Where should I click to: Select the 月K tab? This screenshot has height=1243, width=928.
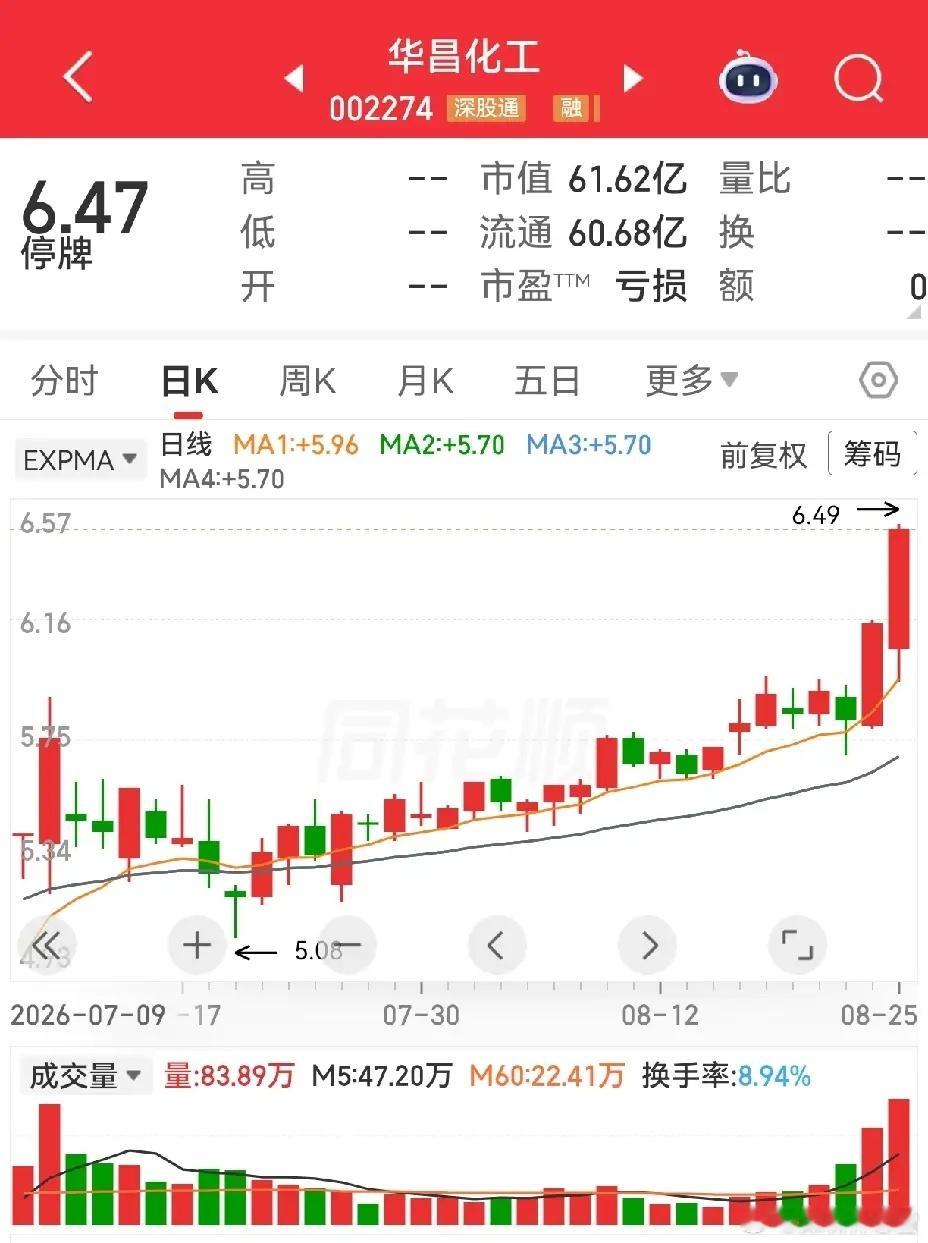coord(425,381)
